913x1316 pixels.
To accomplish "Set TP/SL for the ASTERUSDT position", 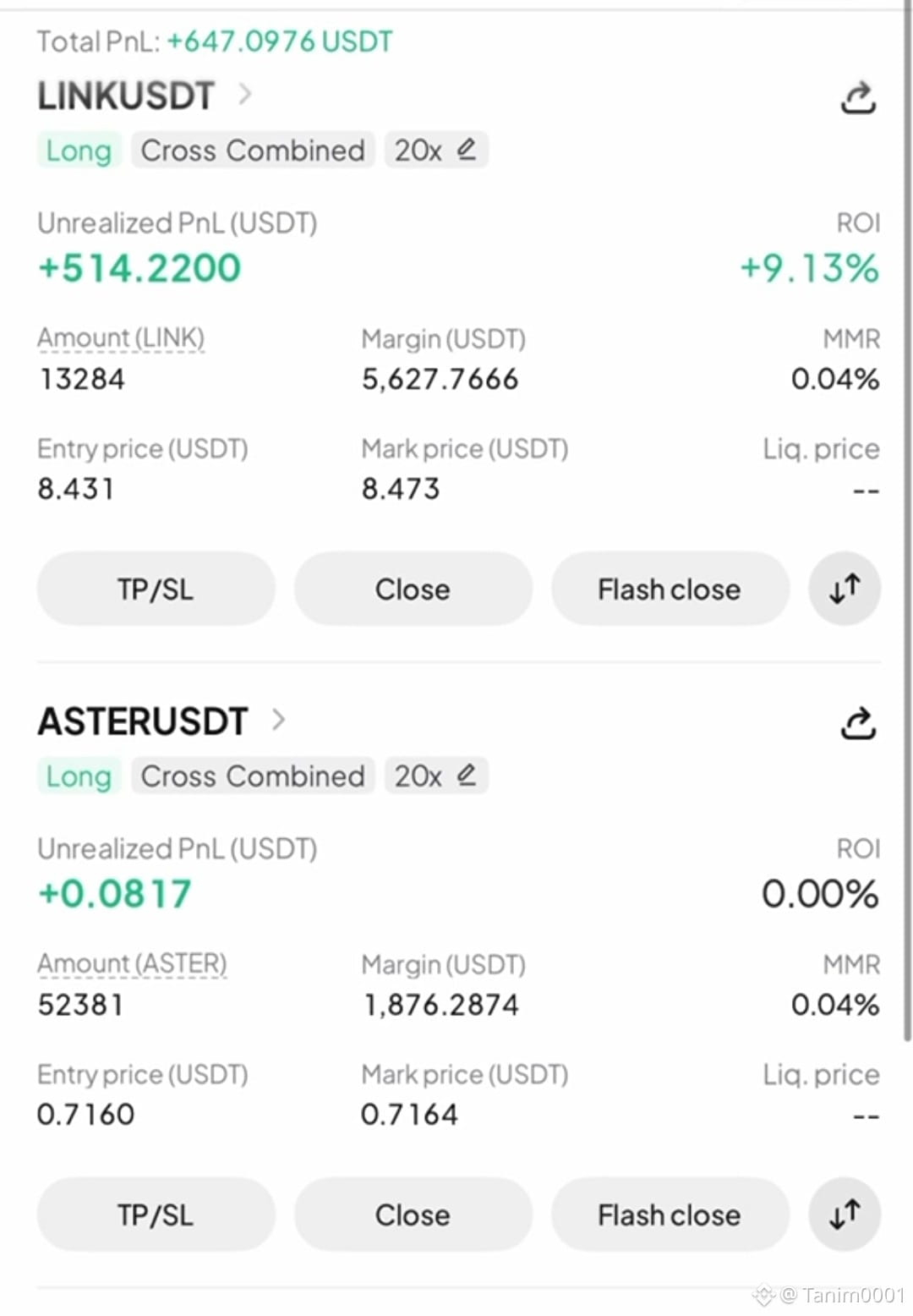I will 156,1215.
